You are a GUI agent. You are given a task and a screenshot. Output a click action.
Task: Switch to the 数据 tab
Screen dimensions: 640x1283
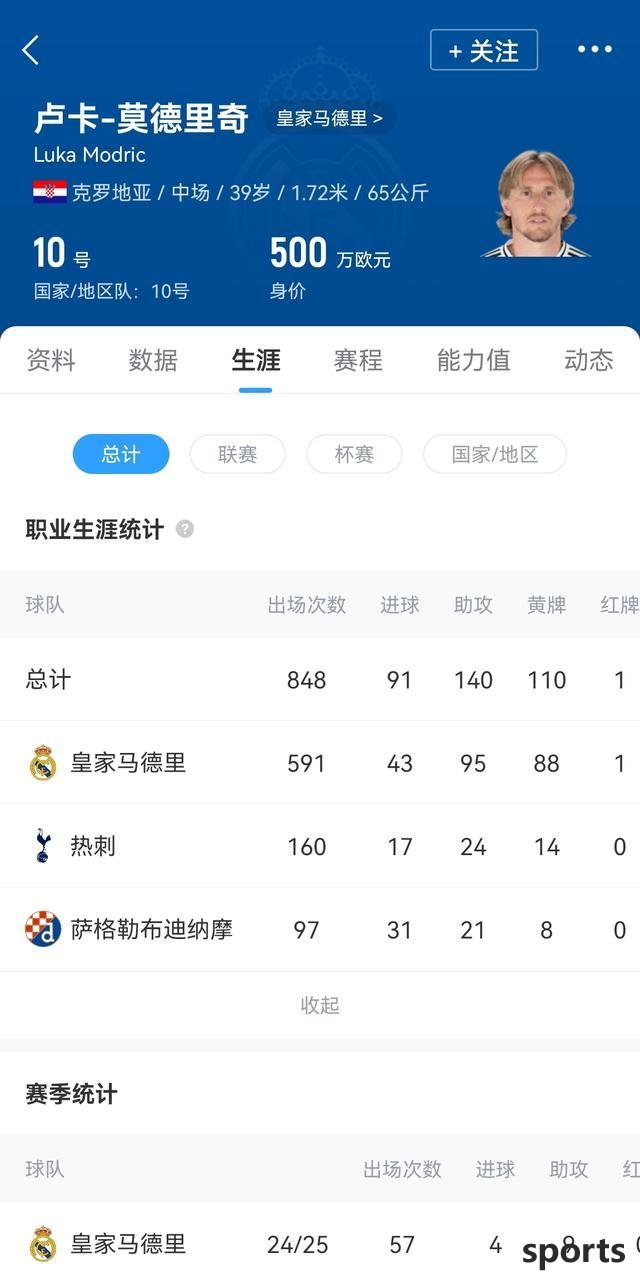pos(153,360)
